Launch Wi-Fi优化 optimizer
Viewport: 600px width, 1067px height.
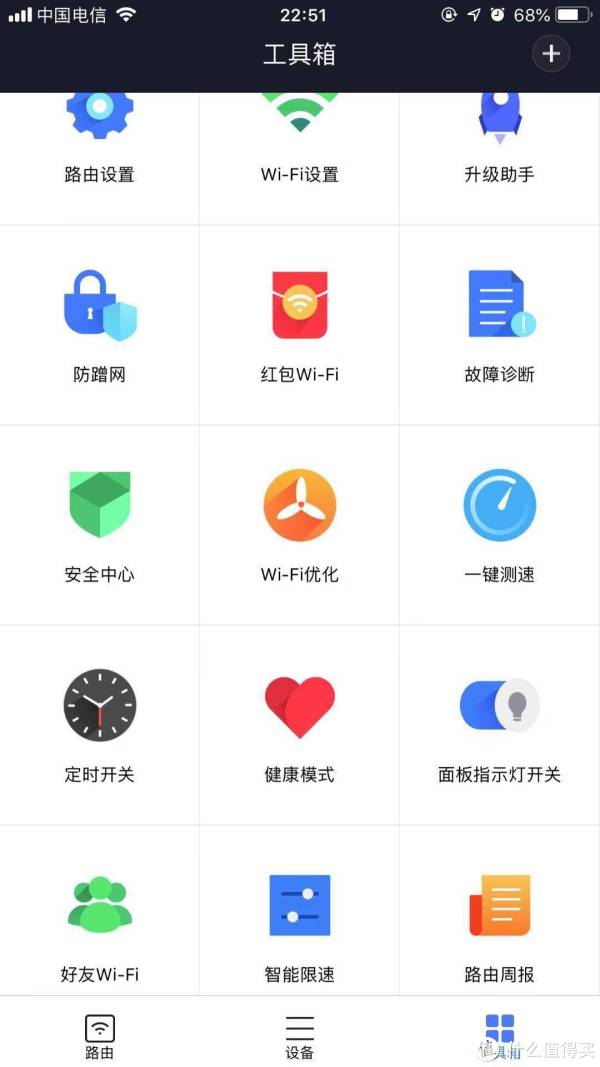click(x=299, y=525)
